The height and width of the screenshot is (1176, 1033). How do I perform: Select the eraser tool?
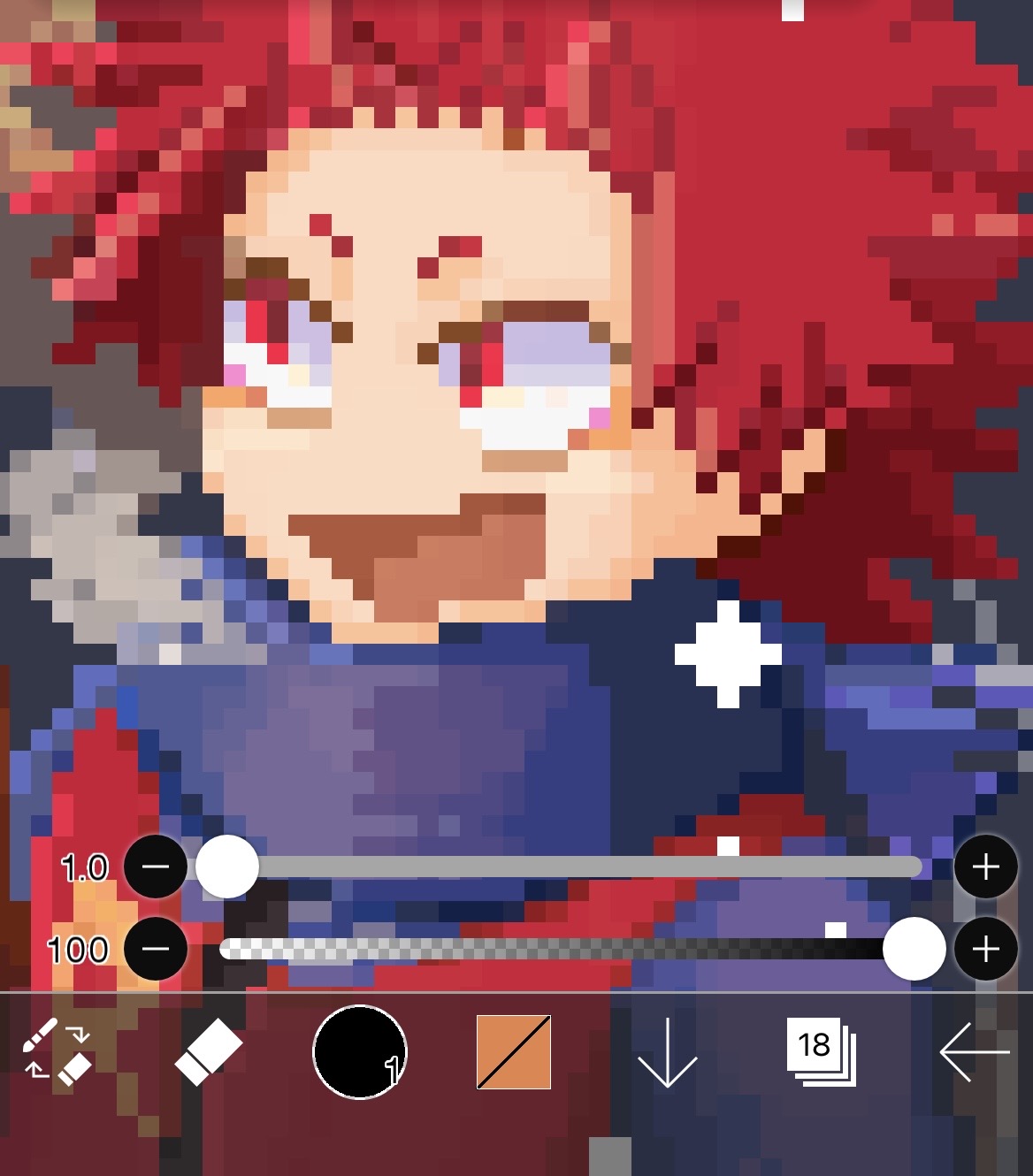209,1051
